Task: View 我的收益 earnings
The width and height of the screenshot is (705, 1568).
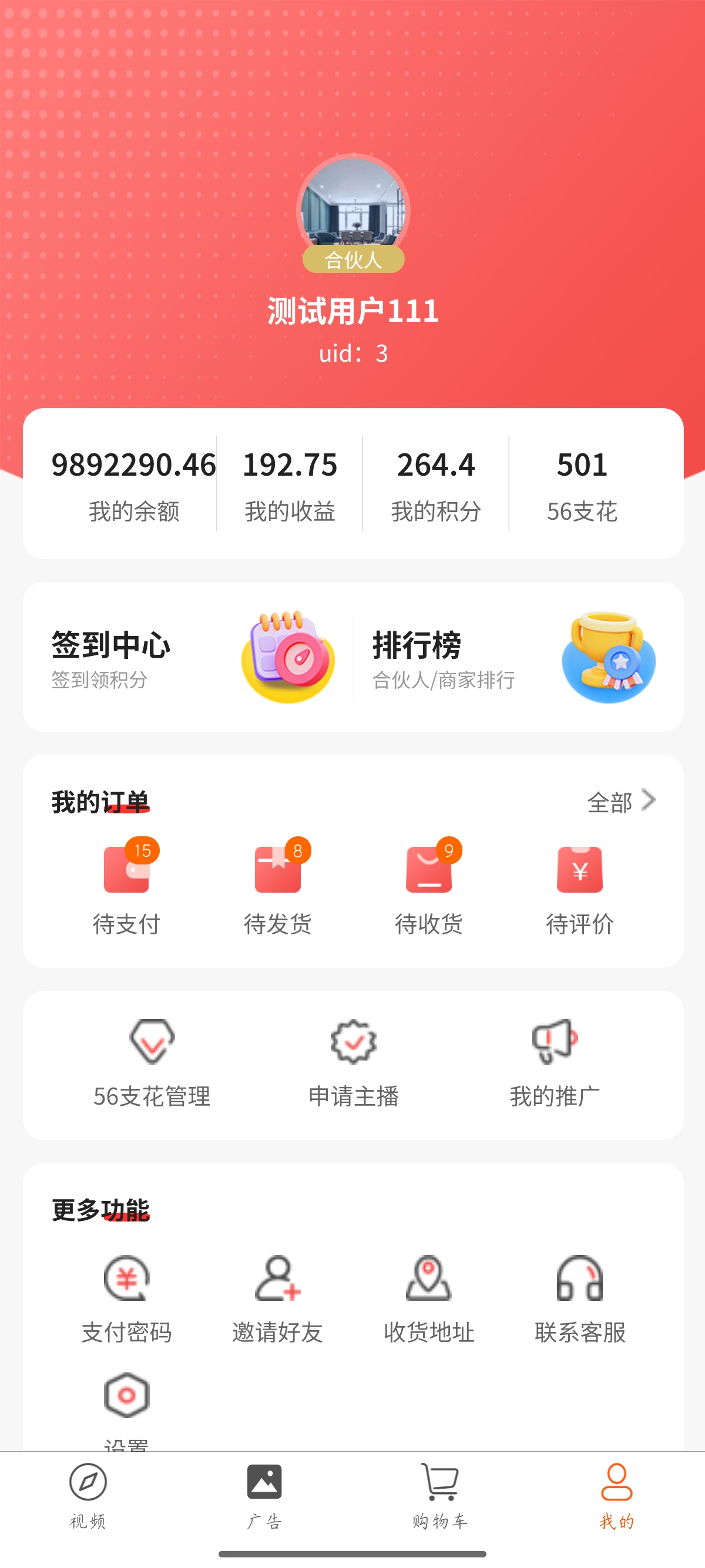Action: tap(290, 484)
